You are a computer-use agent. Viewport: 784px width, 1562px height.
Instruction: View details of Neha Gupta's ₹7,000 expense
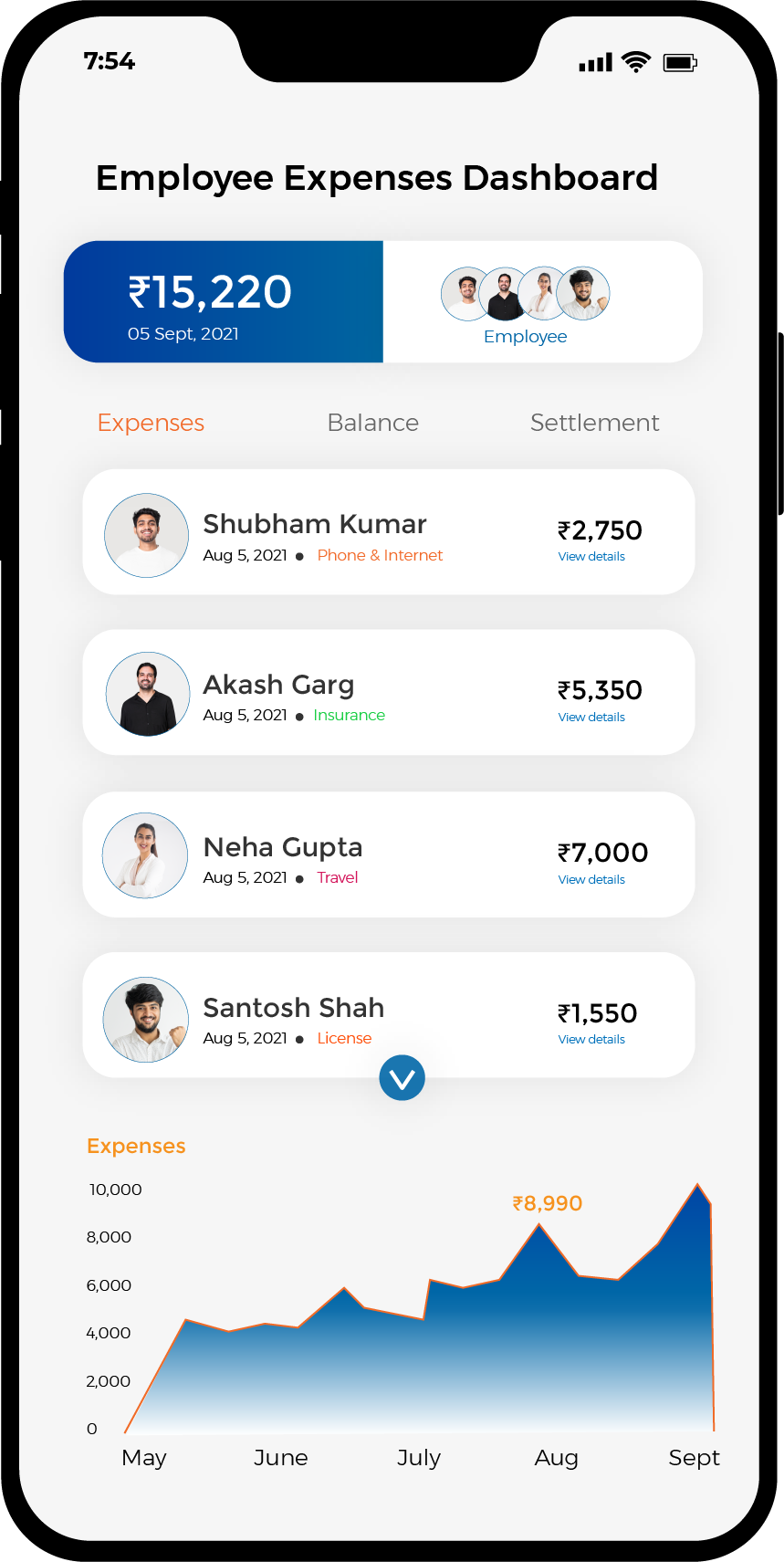pos(591,880)
